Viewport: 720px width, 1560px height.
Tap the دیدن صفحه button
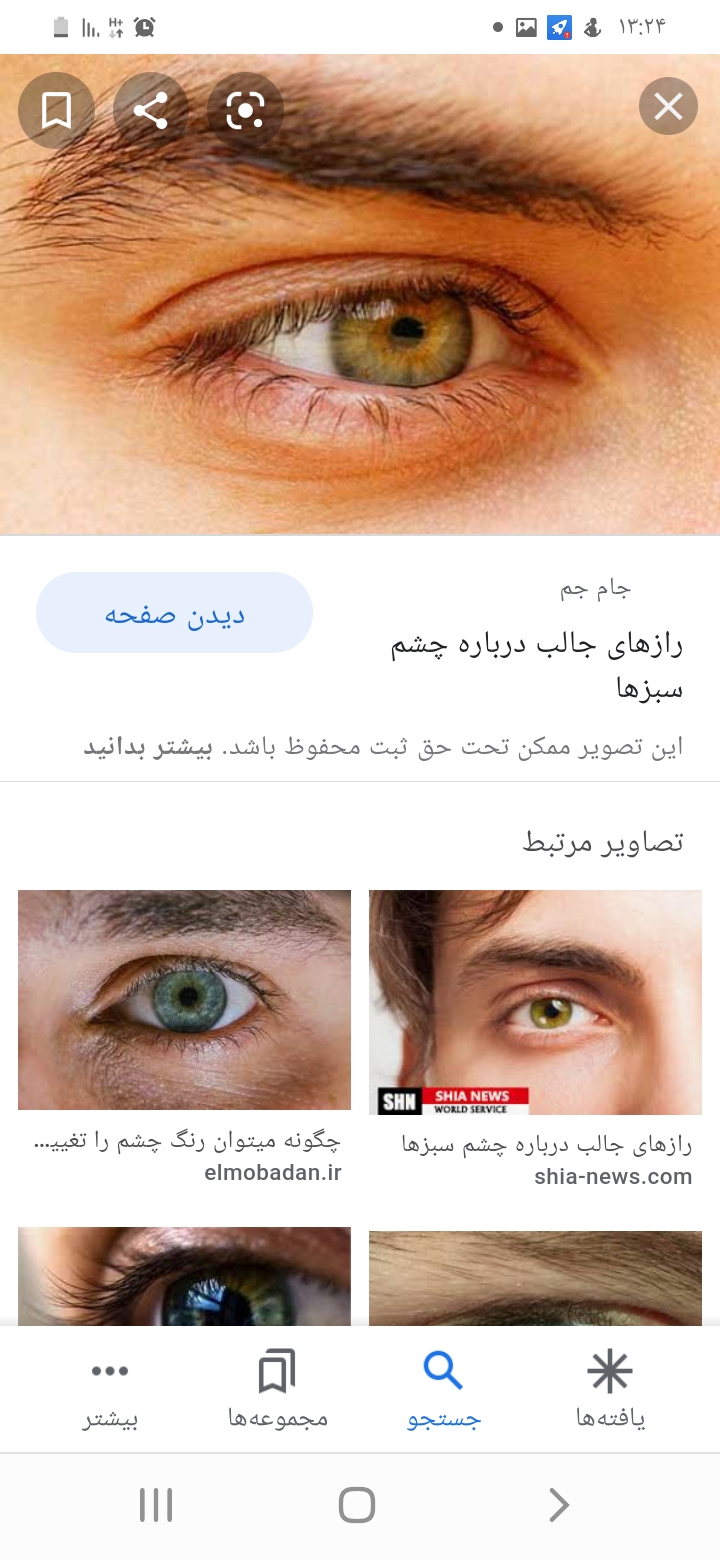pos(174,613)
